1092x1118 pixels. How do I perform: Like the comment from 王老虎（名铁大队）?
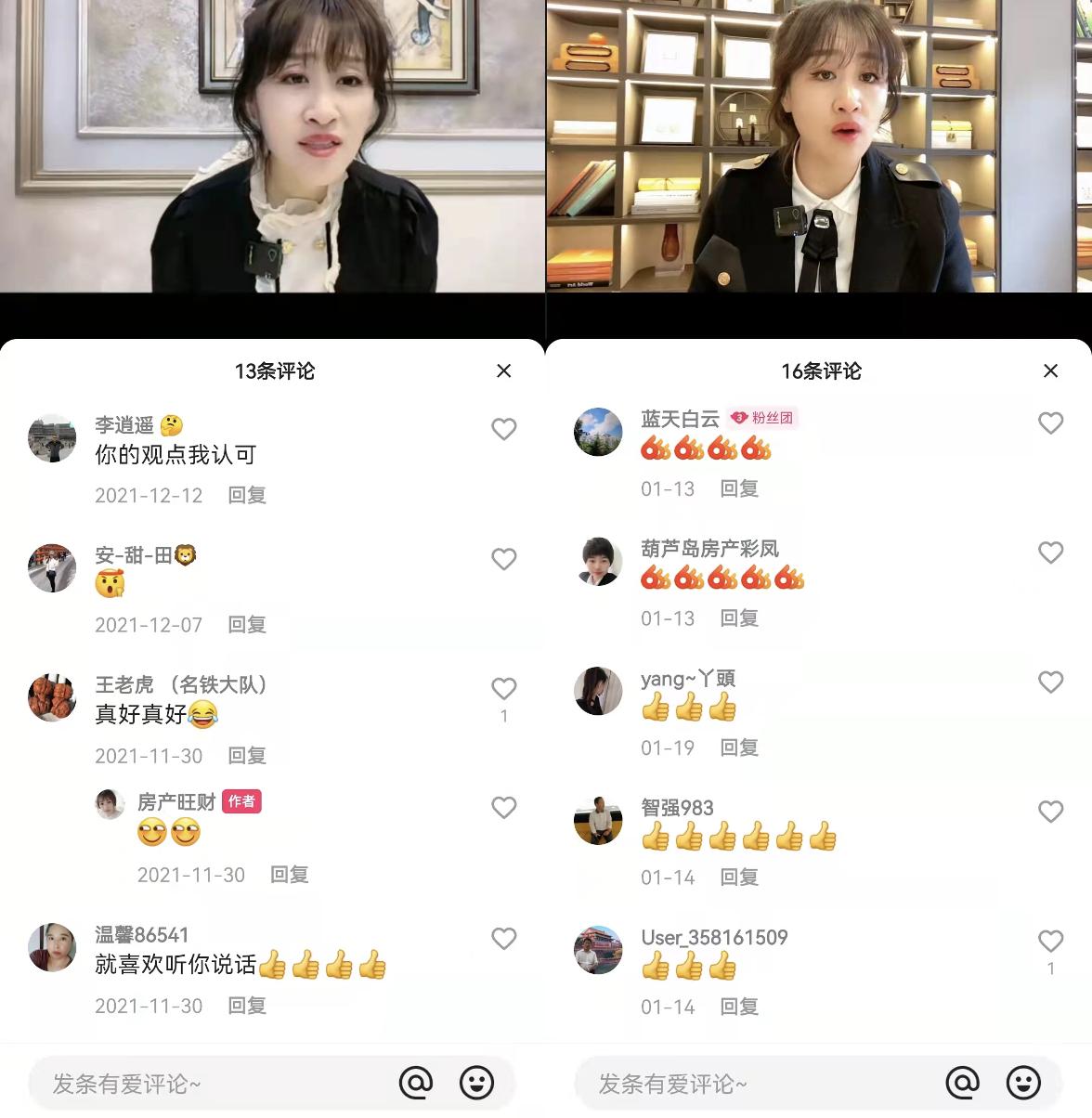click(504, 689)
